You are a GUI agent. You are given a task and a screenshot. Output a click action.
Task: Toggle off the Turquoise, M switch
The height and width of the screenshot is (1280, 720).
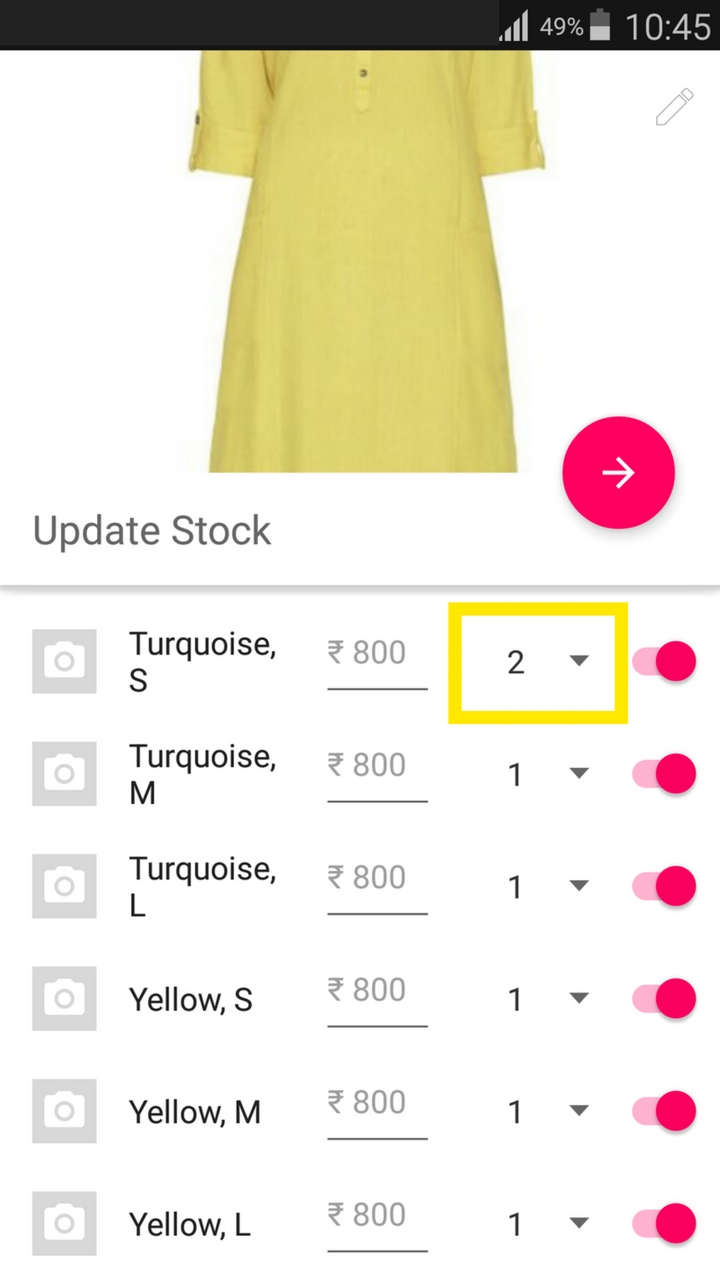665,774
